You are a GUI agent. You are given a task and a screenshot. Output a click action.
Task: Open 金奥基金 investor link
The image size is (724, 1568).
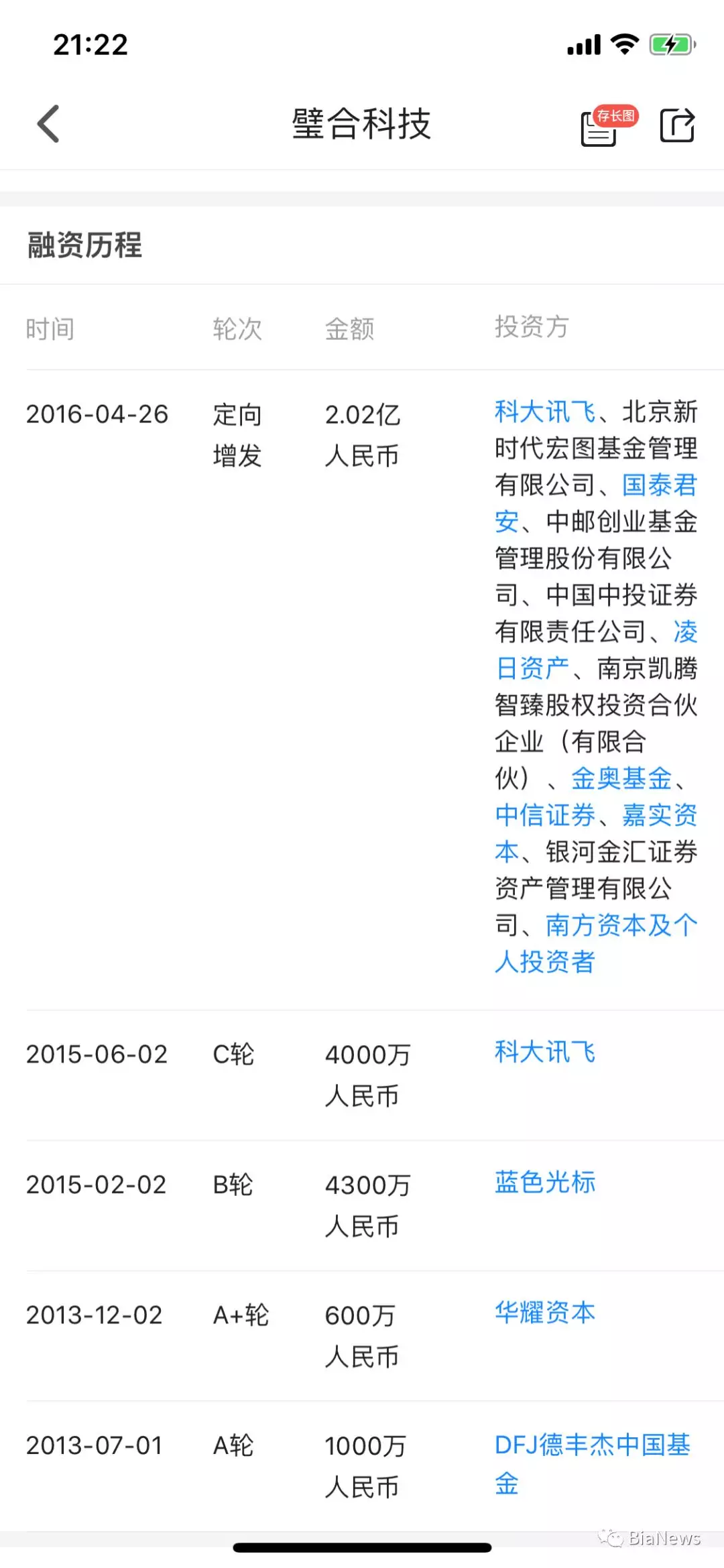[621, 778]
